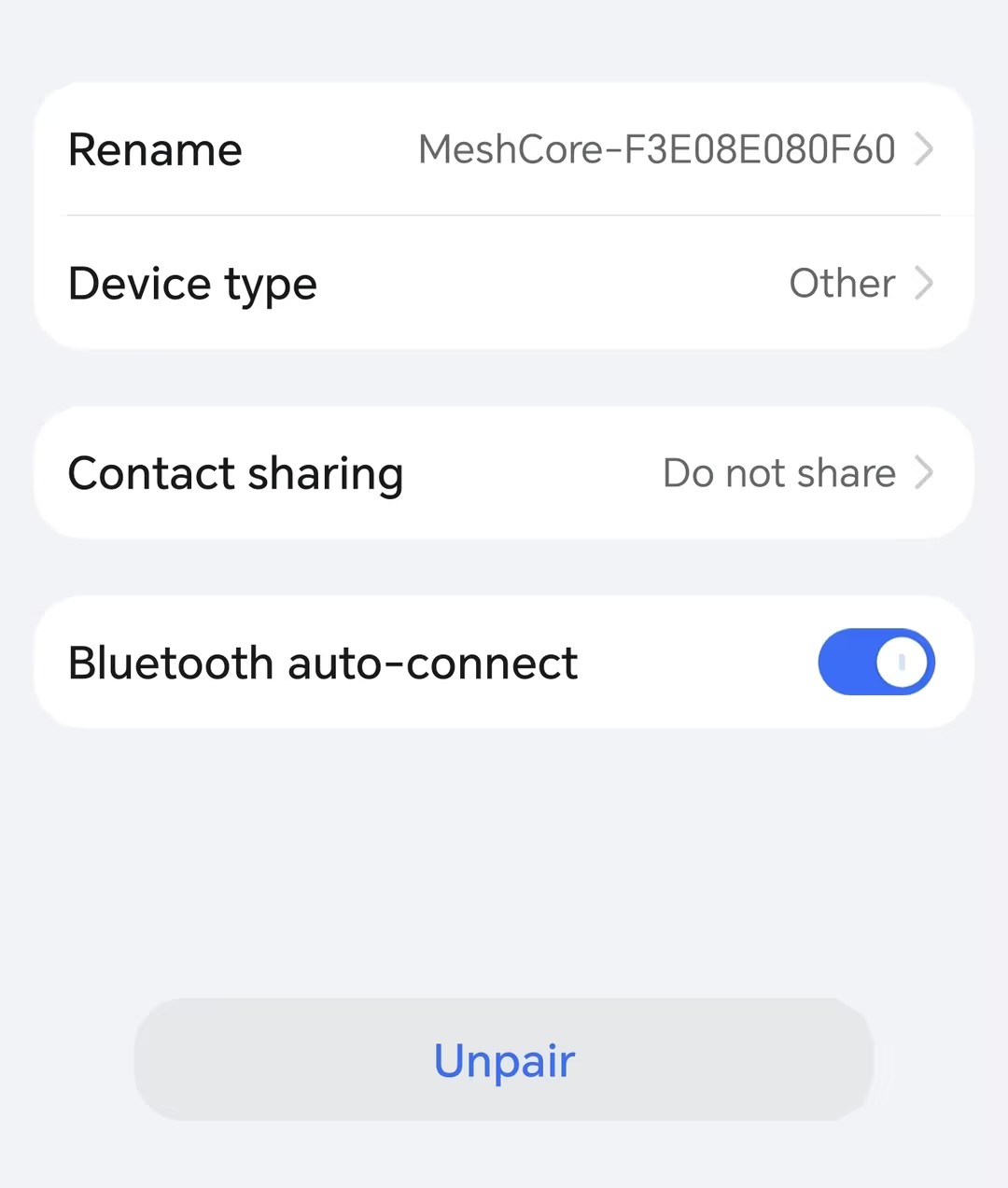Disable Bluetooth auto-connect
This screenshot has height=1188, width=1008.
tap(875, 662)
